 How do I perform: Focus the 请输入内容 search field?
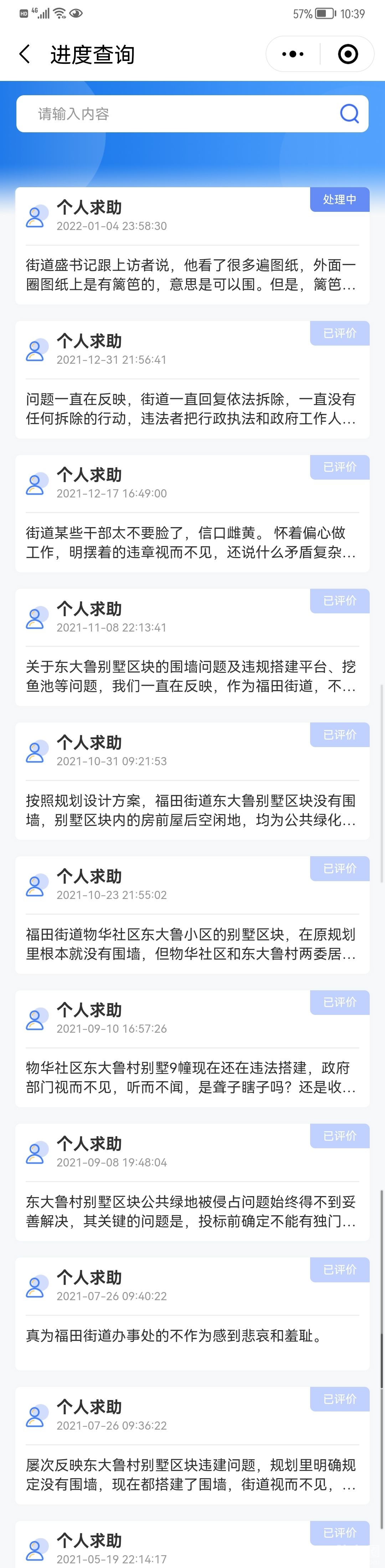[x=183, y=114]
